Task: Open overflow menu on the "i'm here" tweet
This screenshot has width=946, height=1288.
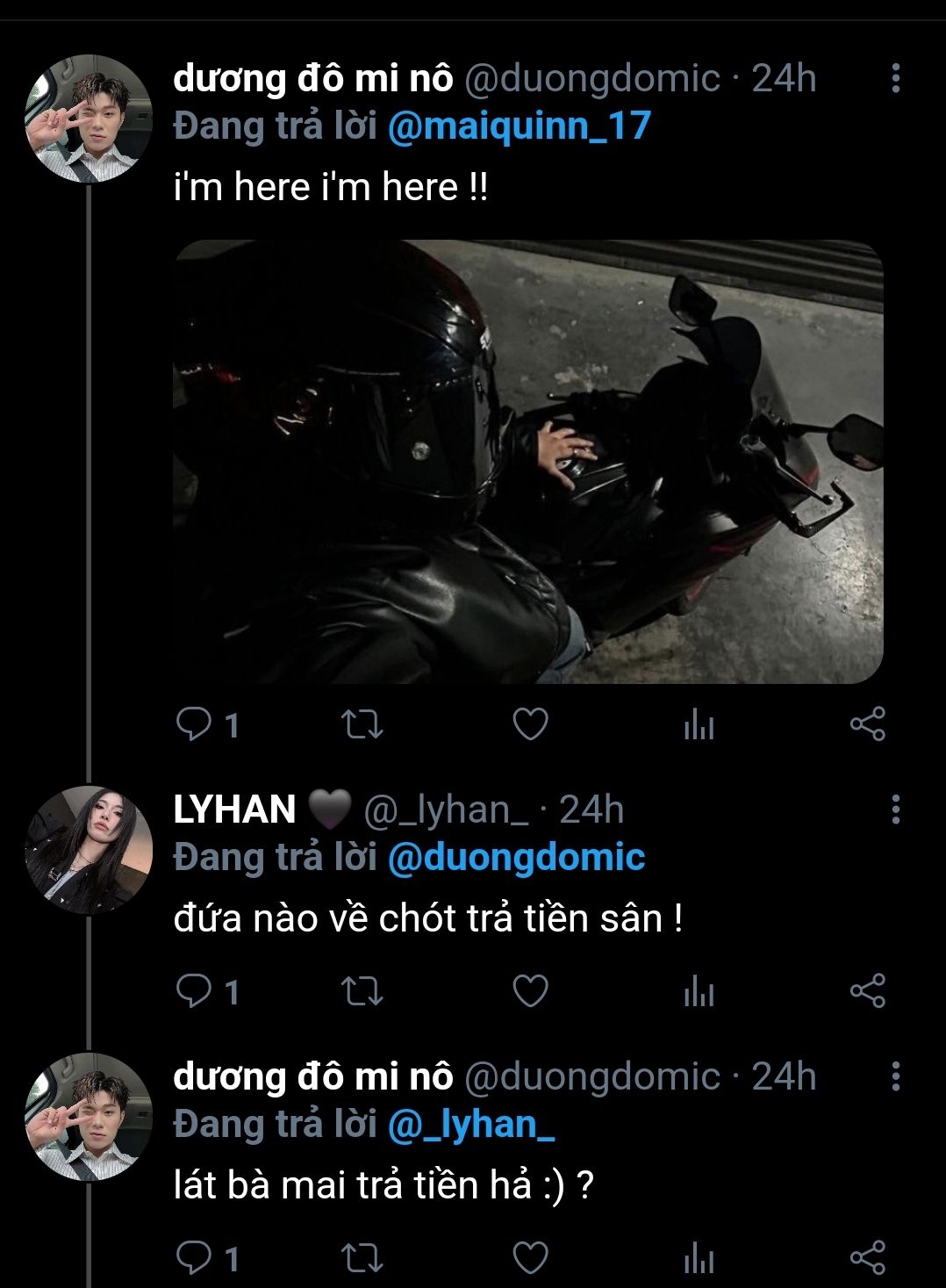Action: [895, 79]
